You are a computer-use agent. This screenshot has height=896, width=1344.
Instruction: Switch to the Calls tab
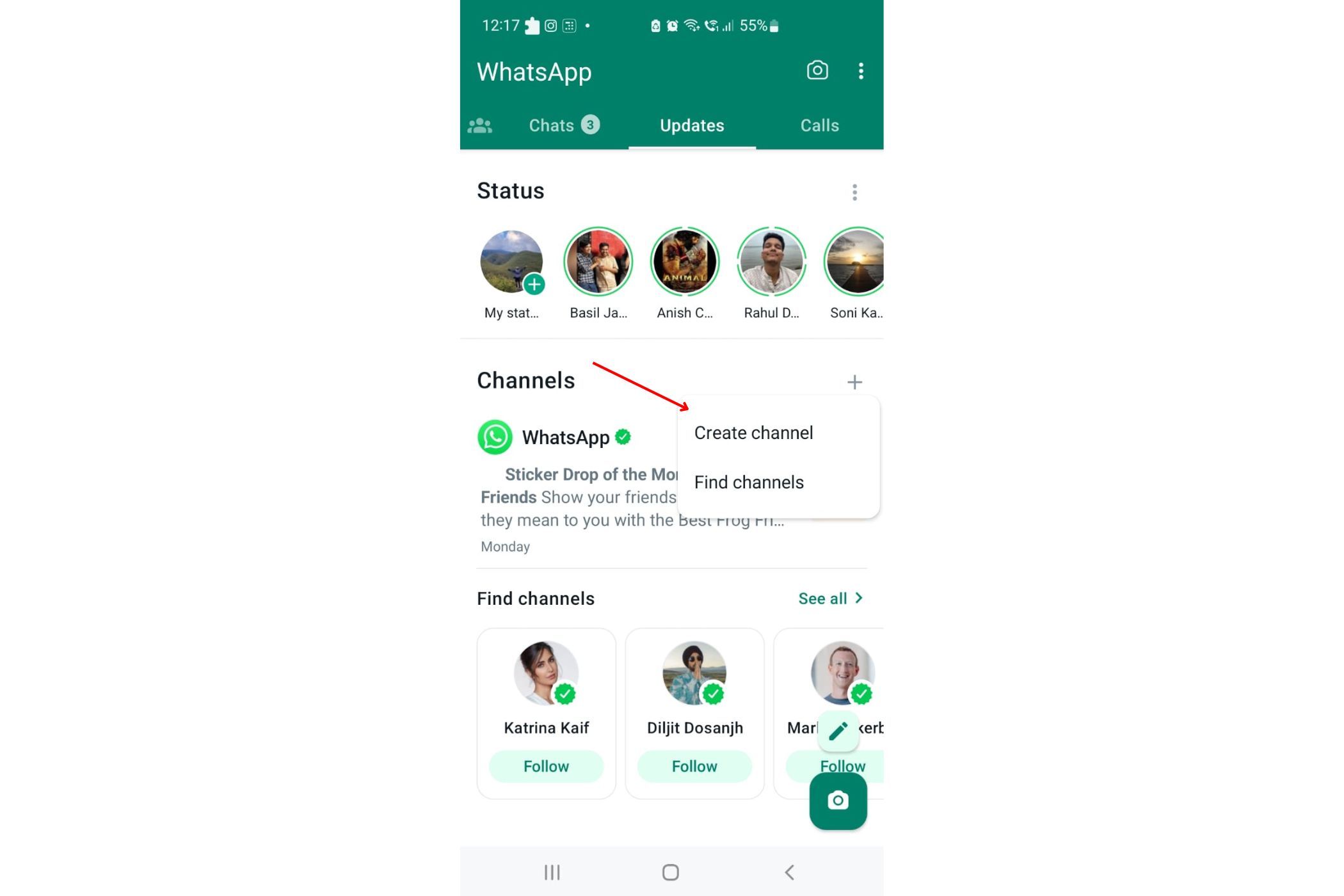click(x=819, y=125)
